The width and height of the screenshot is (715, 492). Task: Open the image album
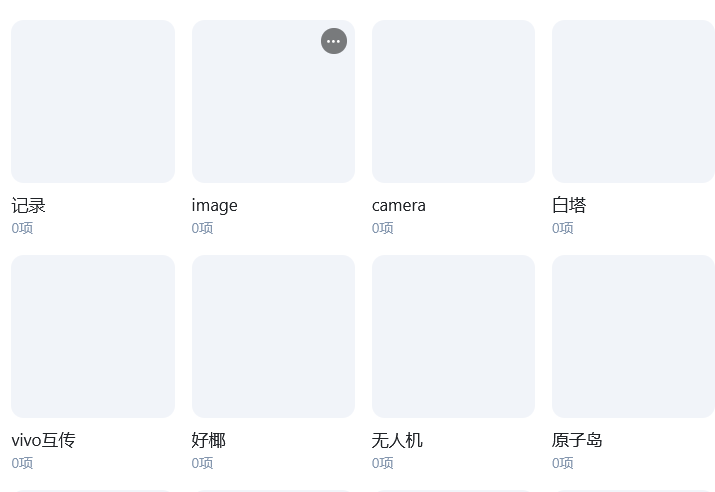click(x=272, y=110)
